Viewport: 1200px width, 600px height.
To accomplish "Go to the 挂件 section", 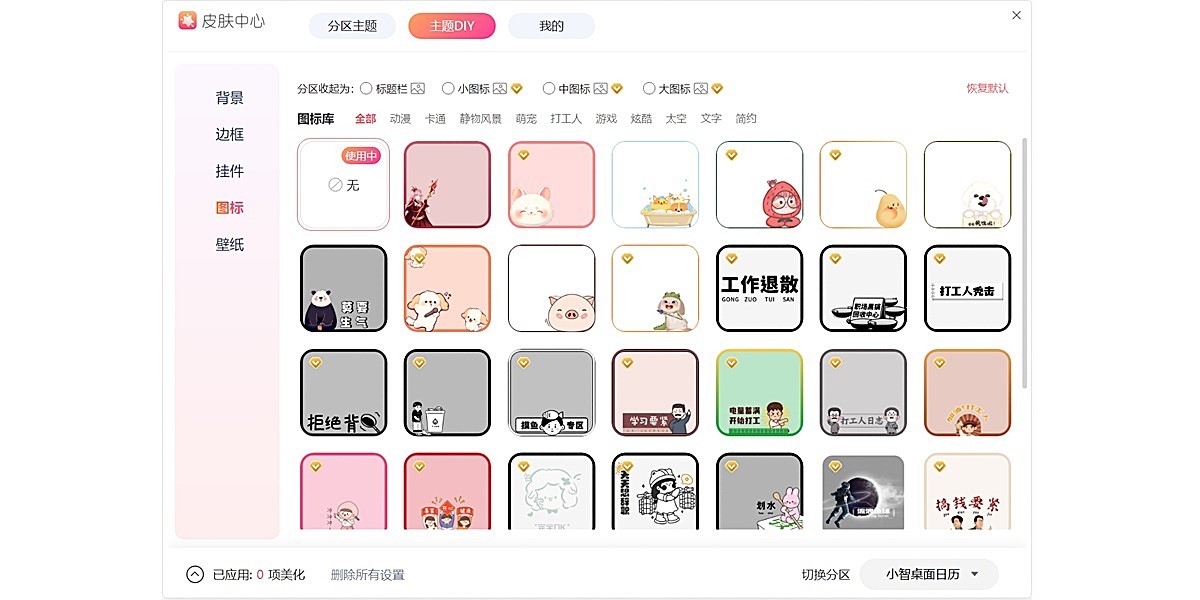I will tap(229, 171).
